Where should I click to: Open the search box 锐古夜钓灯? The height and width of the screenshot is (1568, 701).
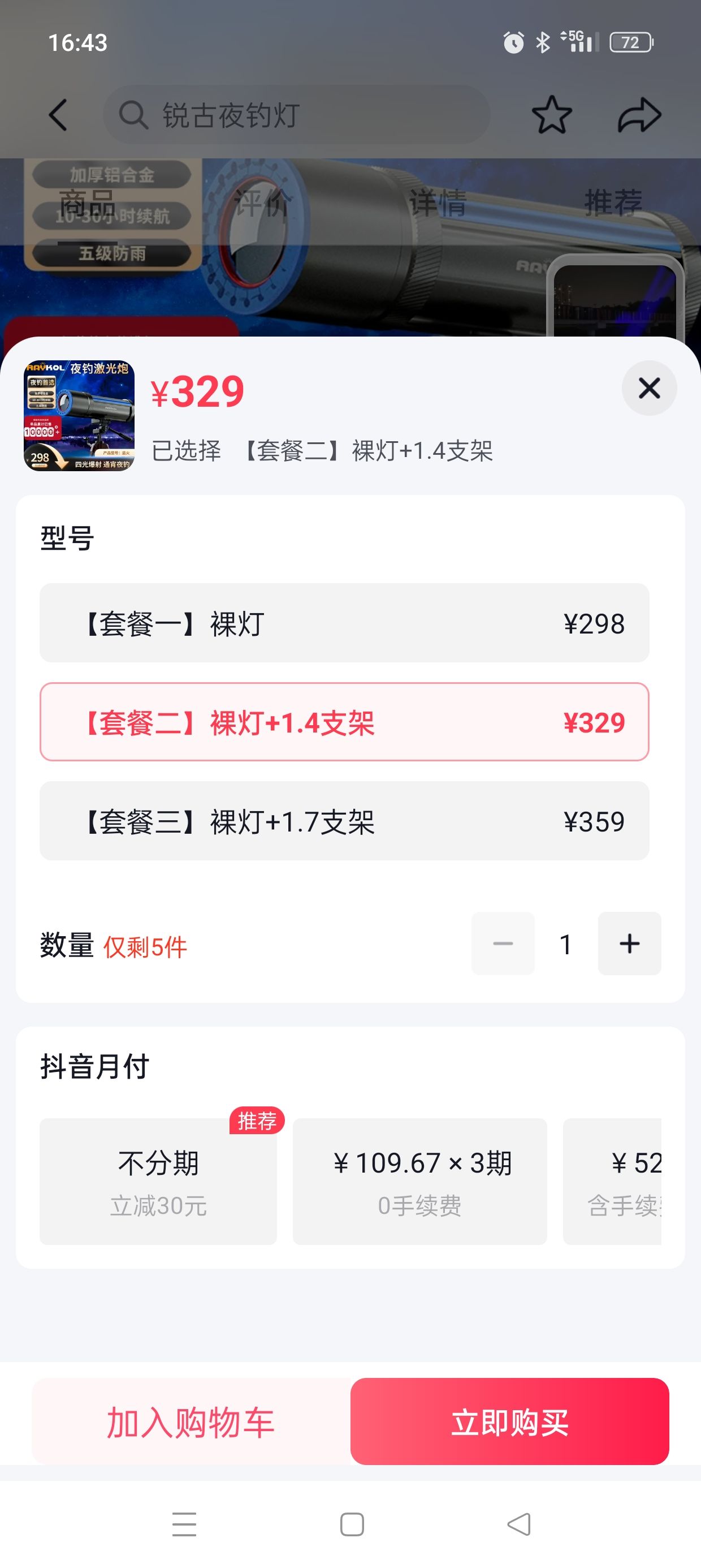click(x=296, y=115)
